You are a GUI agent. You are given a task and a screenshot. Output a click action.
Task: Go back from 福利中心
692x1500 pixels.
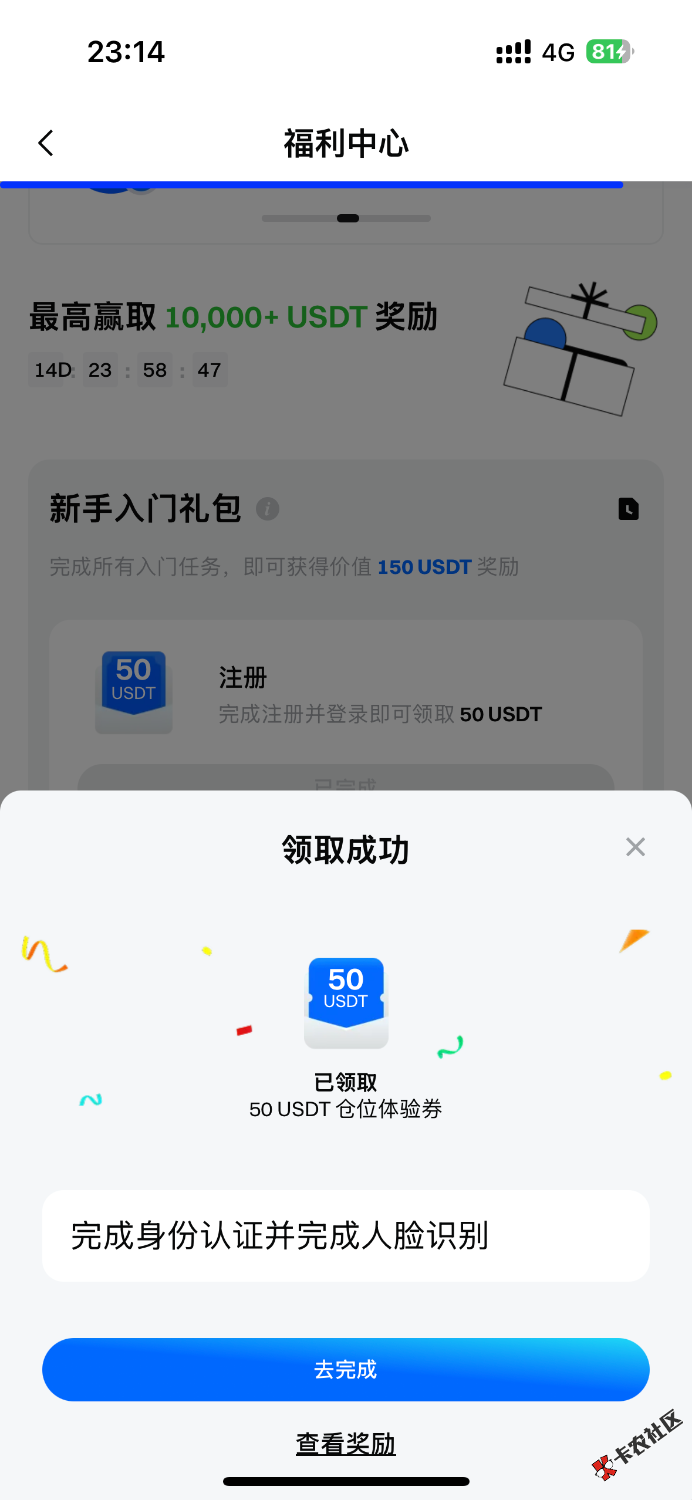click(x=46, y=143)
